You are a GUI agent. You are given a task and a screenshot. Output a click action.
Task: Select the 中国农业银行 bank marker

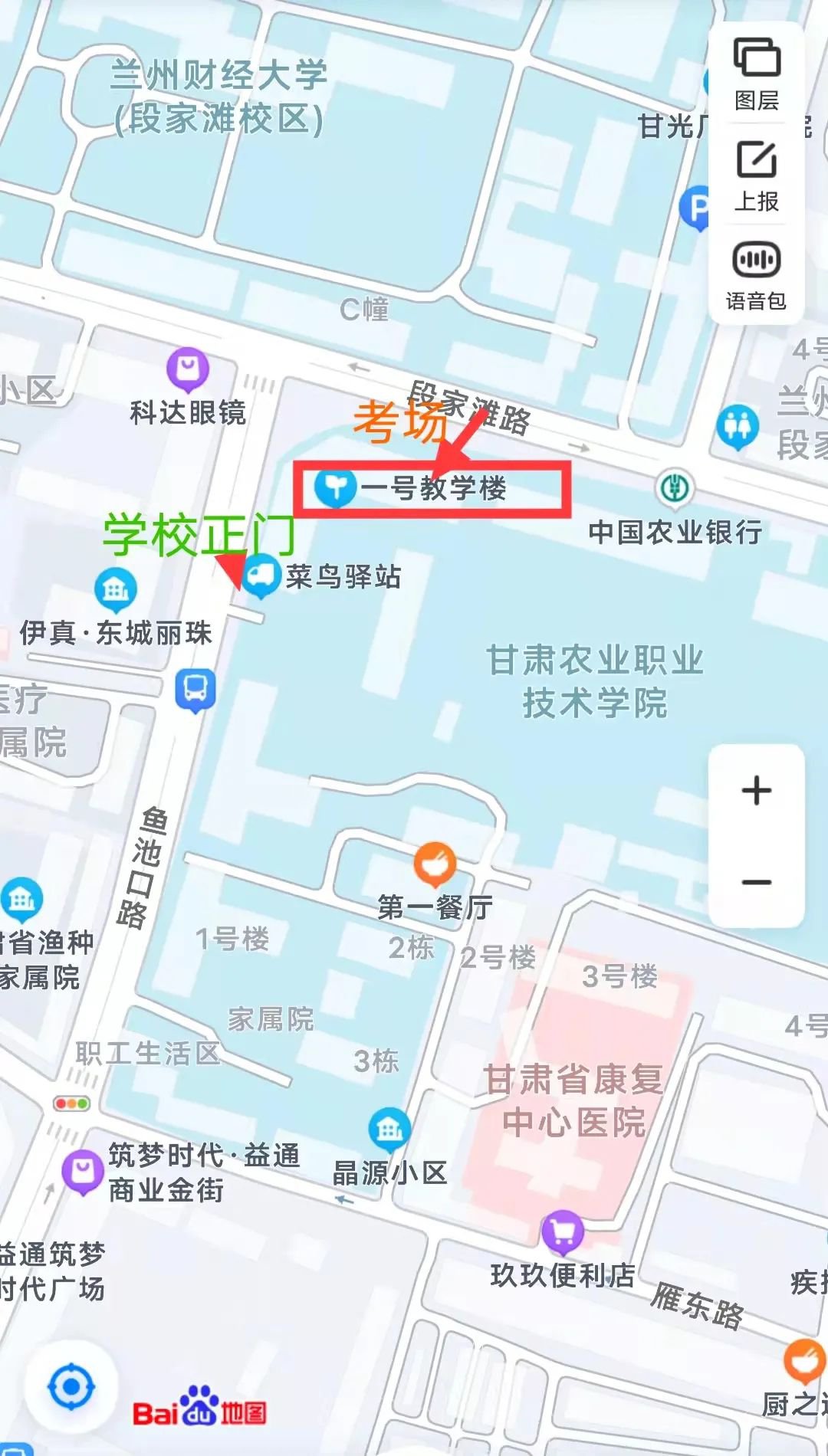pyautogui.click(x=675, y=488)
